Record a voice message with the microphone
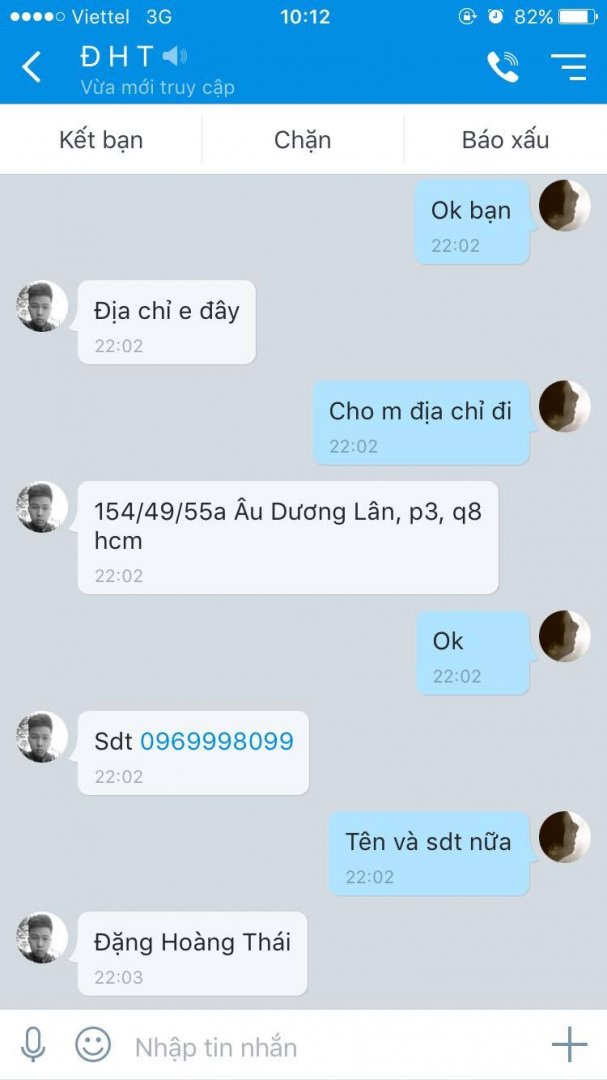This screenshot has height=1080, width=607. coord(33,1045)
